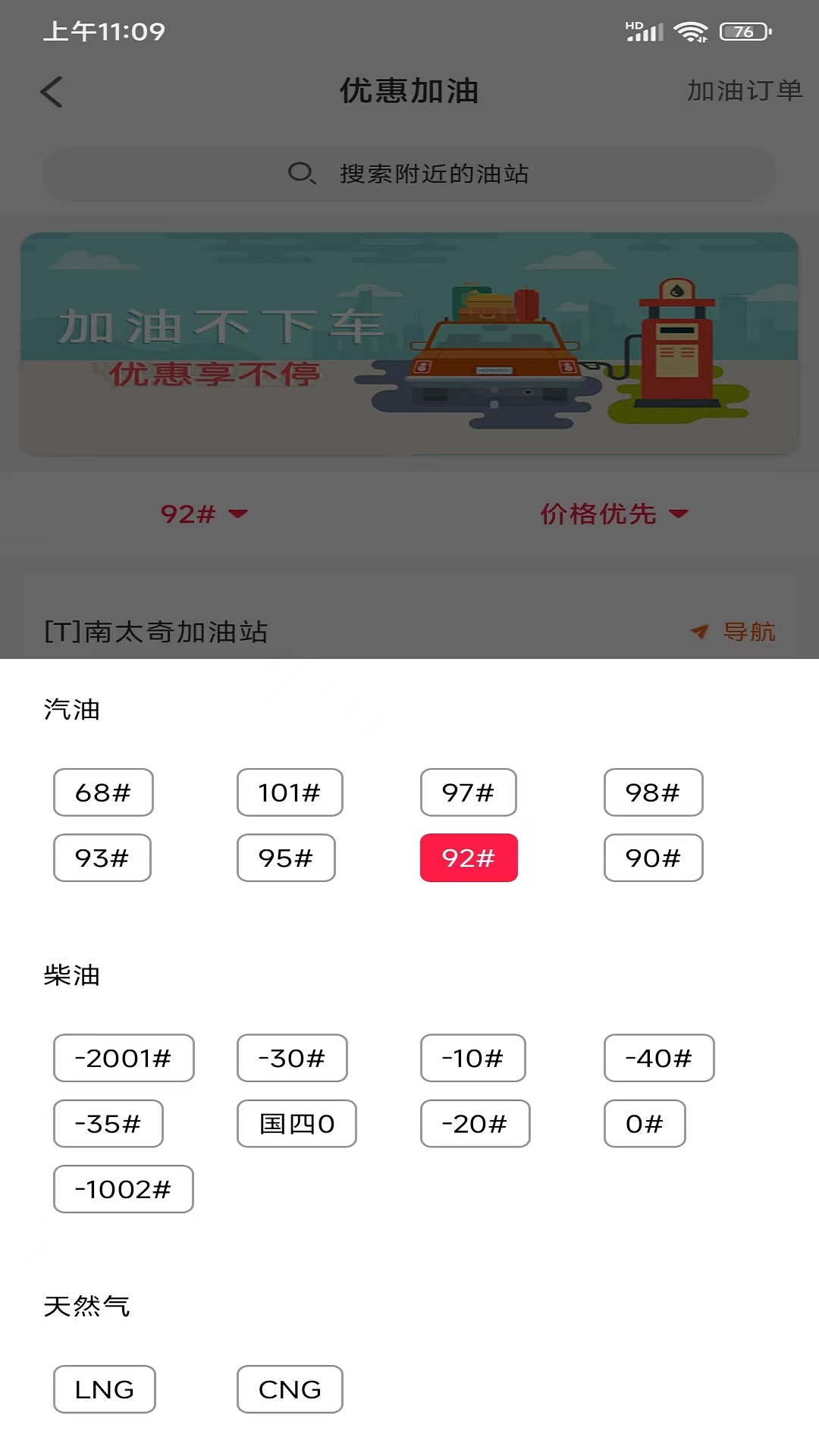Open 加油订单 order list
819x1456 pixels.
click(x=744, y=89)
